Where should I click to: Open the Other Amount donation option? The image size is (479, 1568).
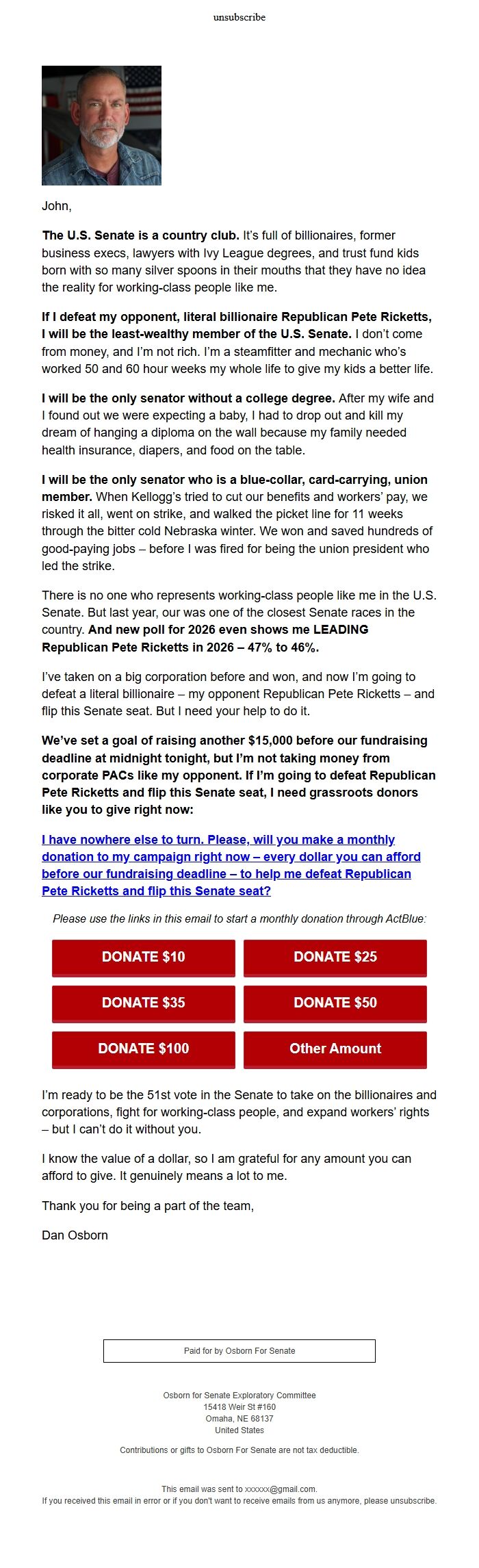click(x=335, y=1049)
